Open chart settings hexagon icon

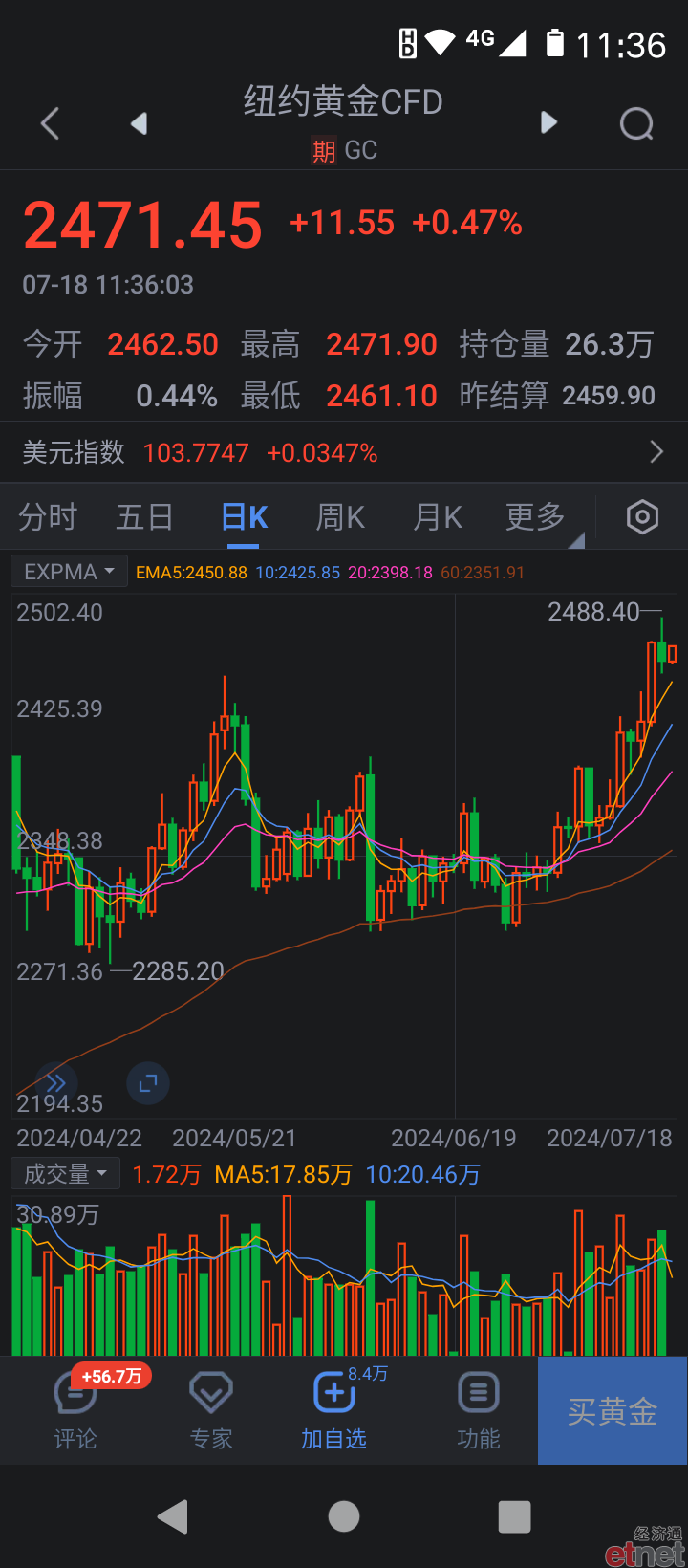coord(642,517)
